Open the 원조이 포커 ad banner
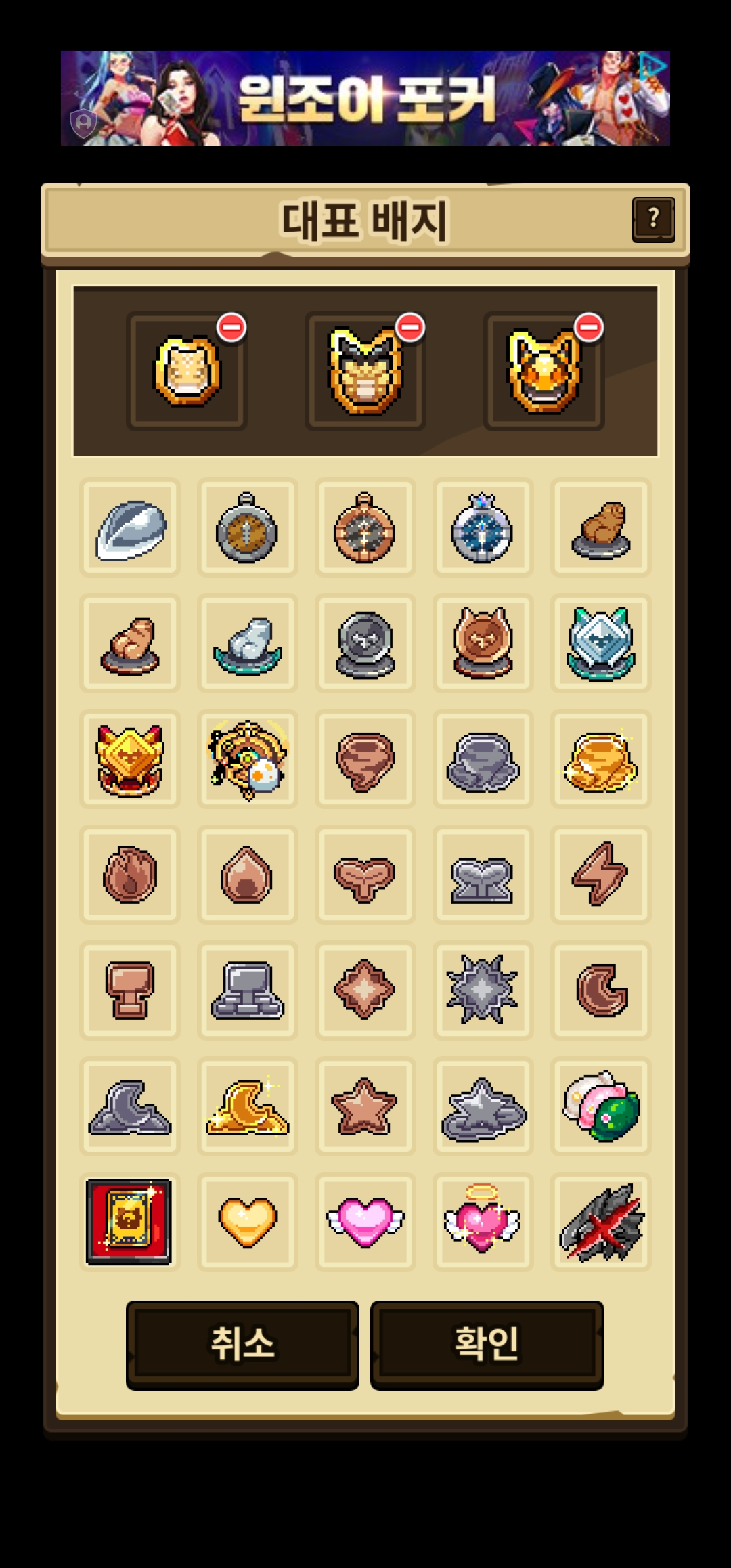The height and width of the screenshot is (1568, 731). tap(365, 98)
